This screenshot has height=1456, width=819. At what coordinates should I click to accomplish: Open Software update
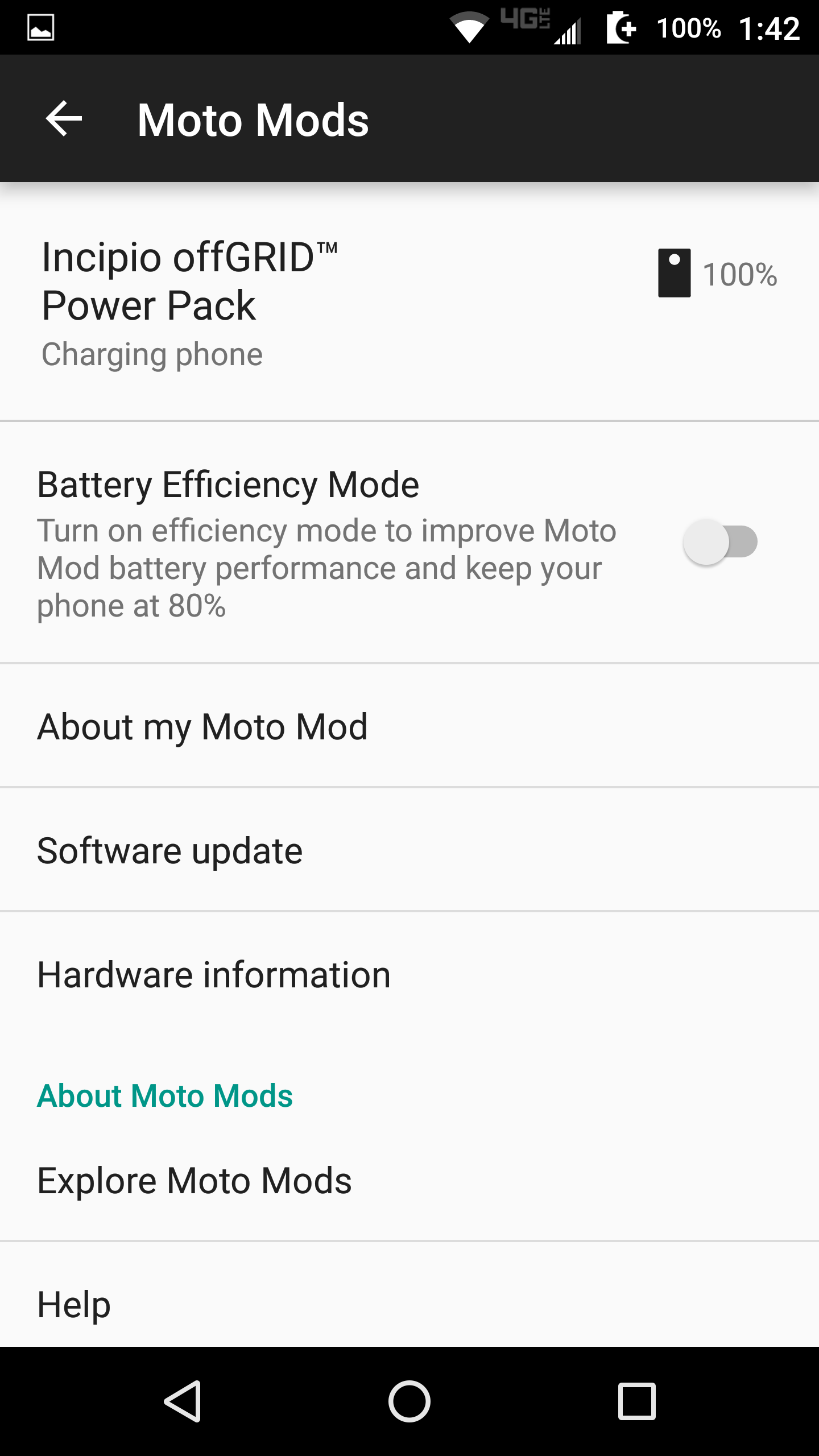point(409,850)
